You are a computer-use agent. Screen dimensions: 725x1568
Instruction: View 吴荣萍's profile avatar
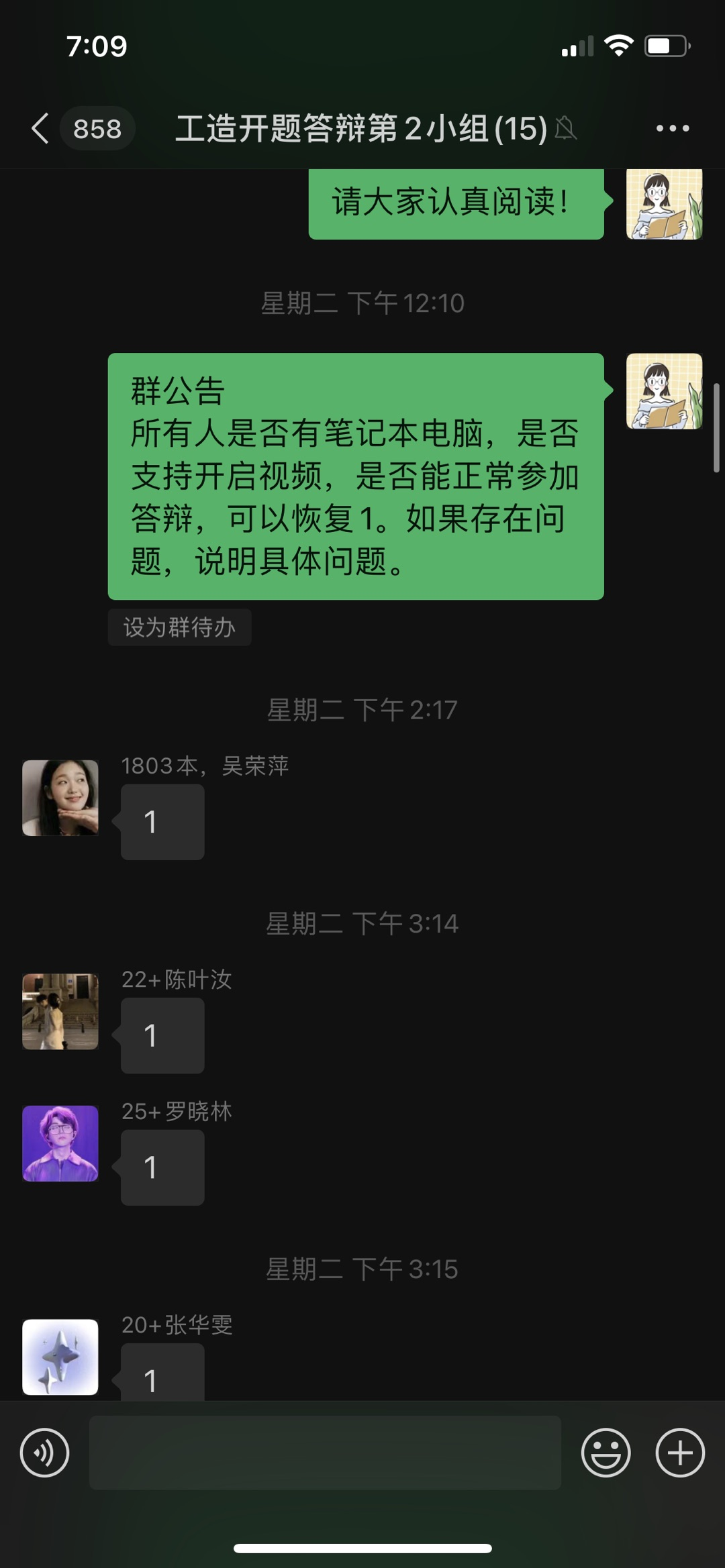coord(60,798)
